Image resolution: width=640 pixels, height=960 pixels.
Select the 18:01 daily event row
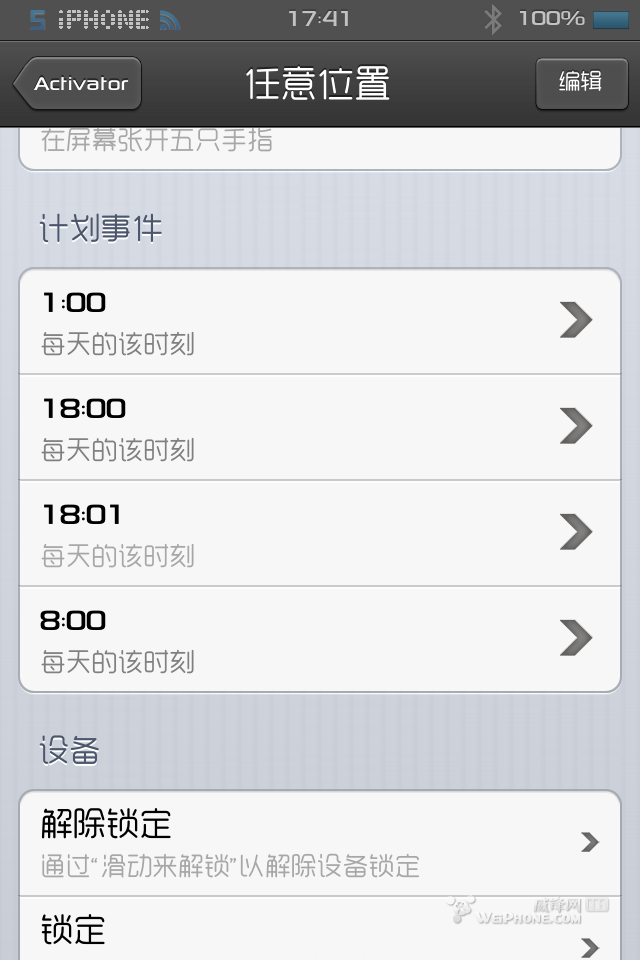[320, 533]
